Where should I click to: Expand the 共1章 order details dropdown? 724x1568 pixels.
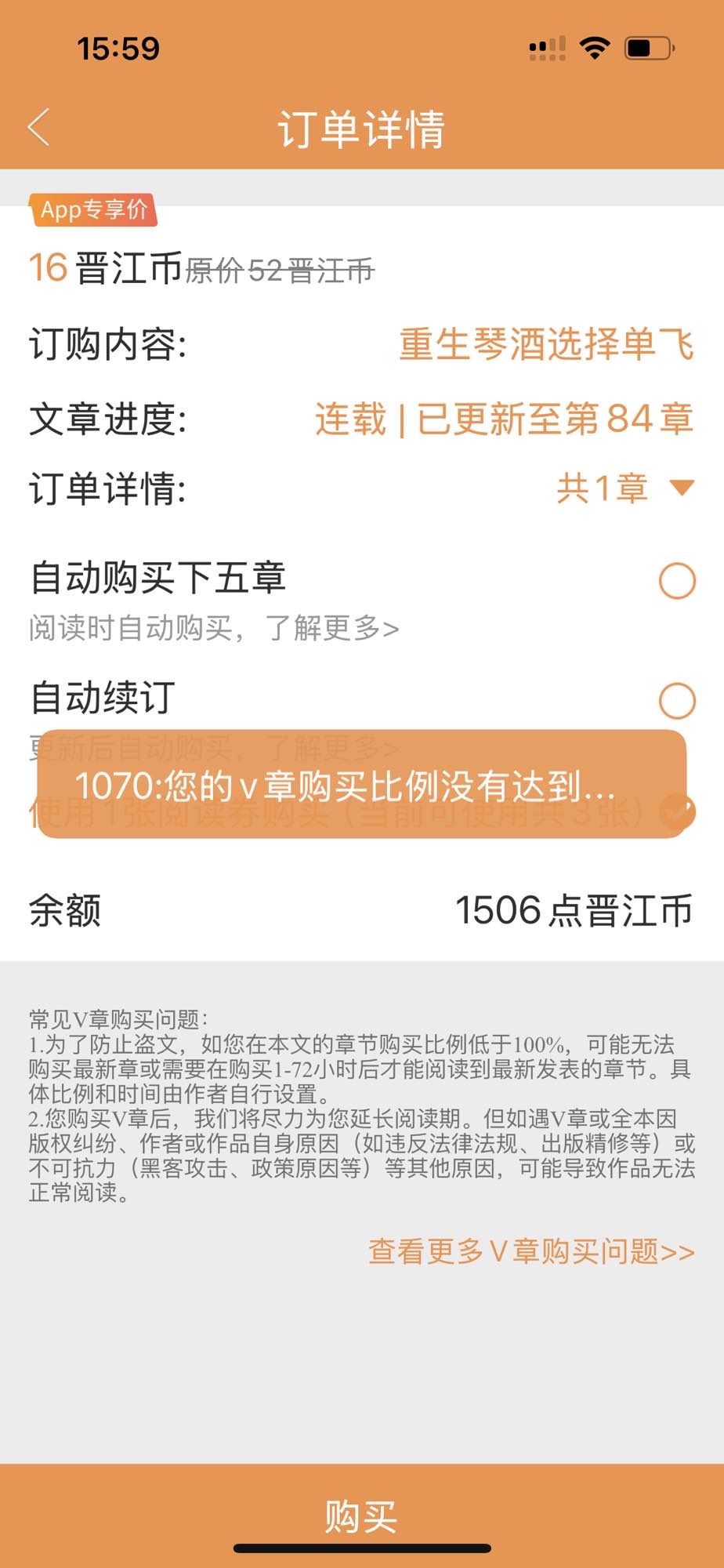(x=681, y=488)
